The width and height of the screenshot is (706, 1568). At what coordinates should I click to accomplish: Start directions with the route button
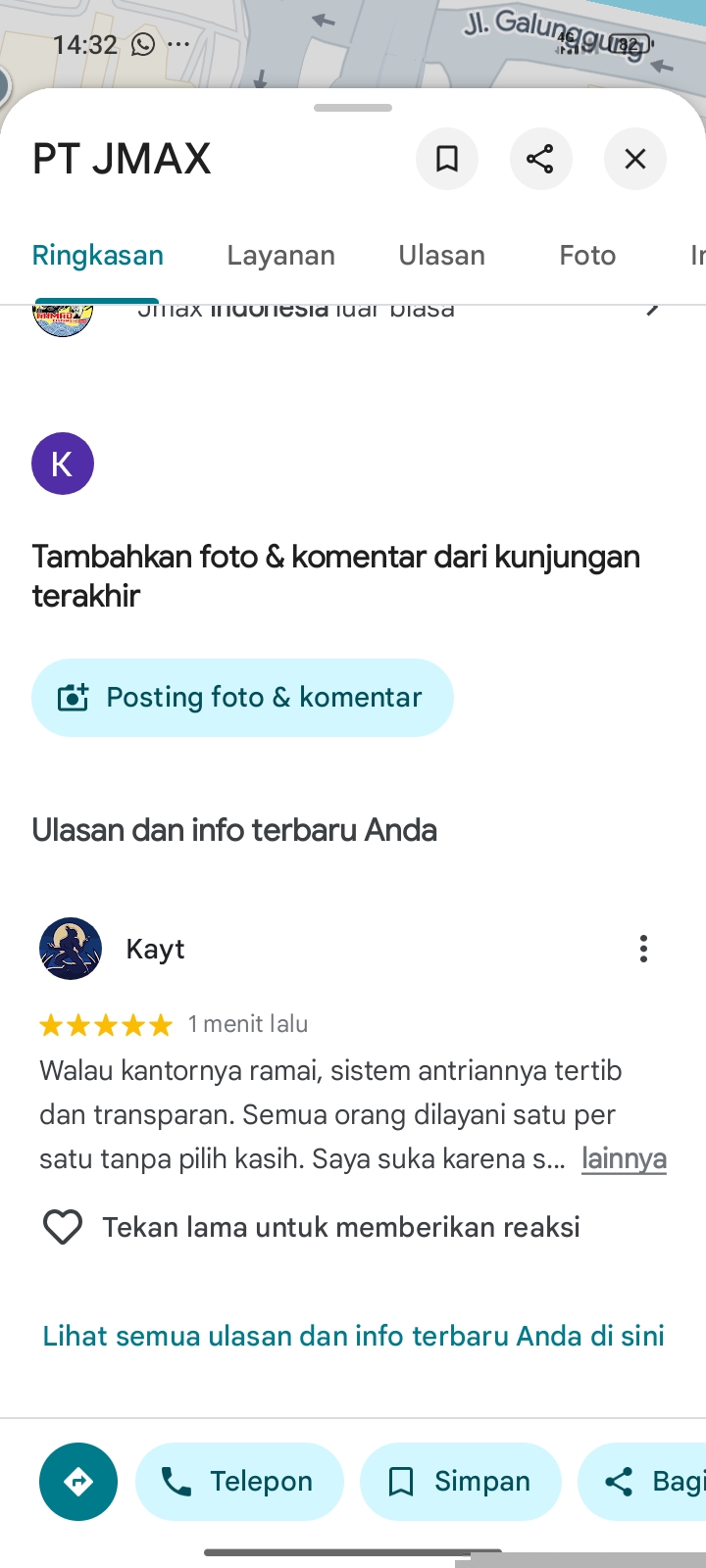(x=78, y=1482)
